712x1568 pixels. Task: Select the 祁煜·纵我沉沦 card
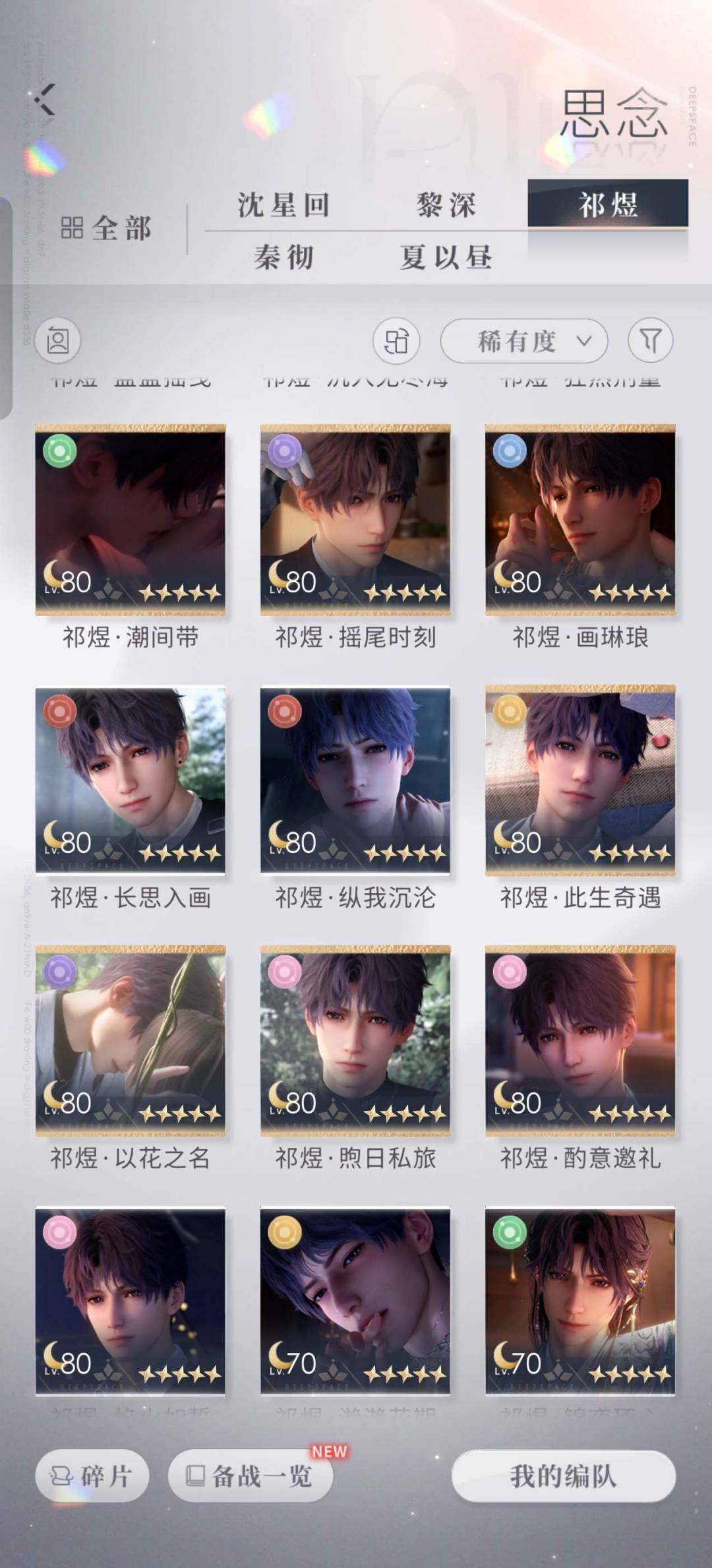point(355,780)
